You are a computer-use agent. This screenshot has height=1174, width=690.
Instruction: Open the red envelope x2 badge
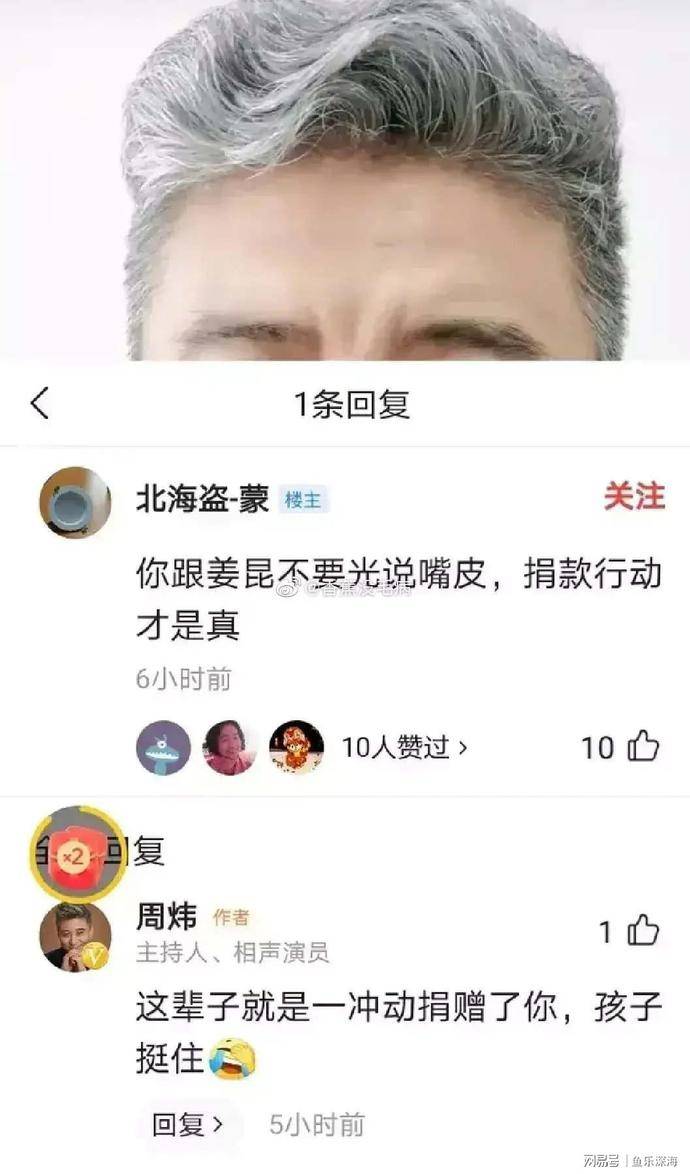point(76,856)
